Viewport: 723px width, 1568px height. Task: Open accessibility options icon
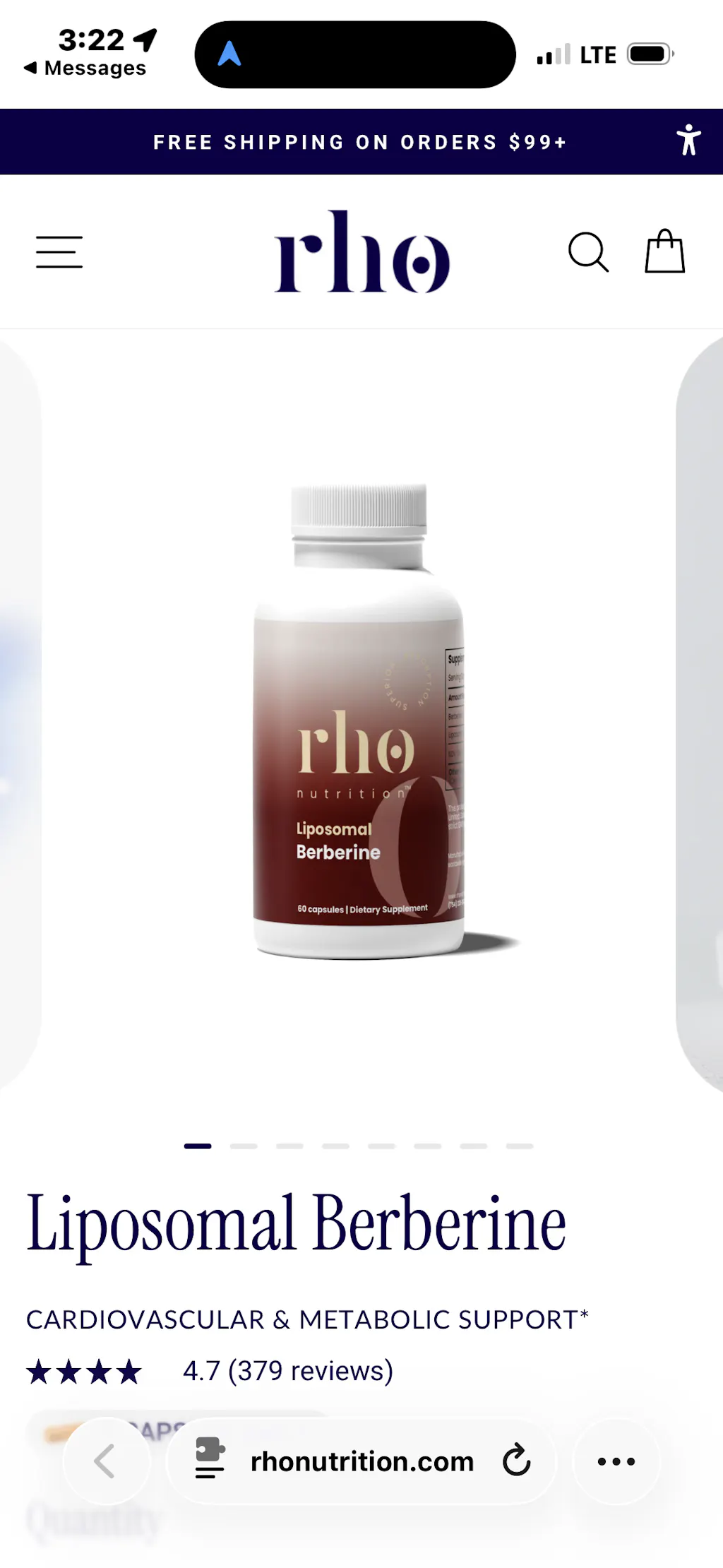coord(688,140)
